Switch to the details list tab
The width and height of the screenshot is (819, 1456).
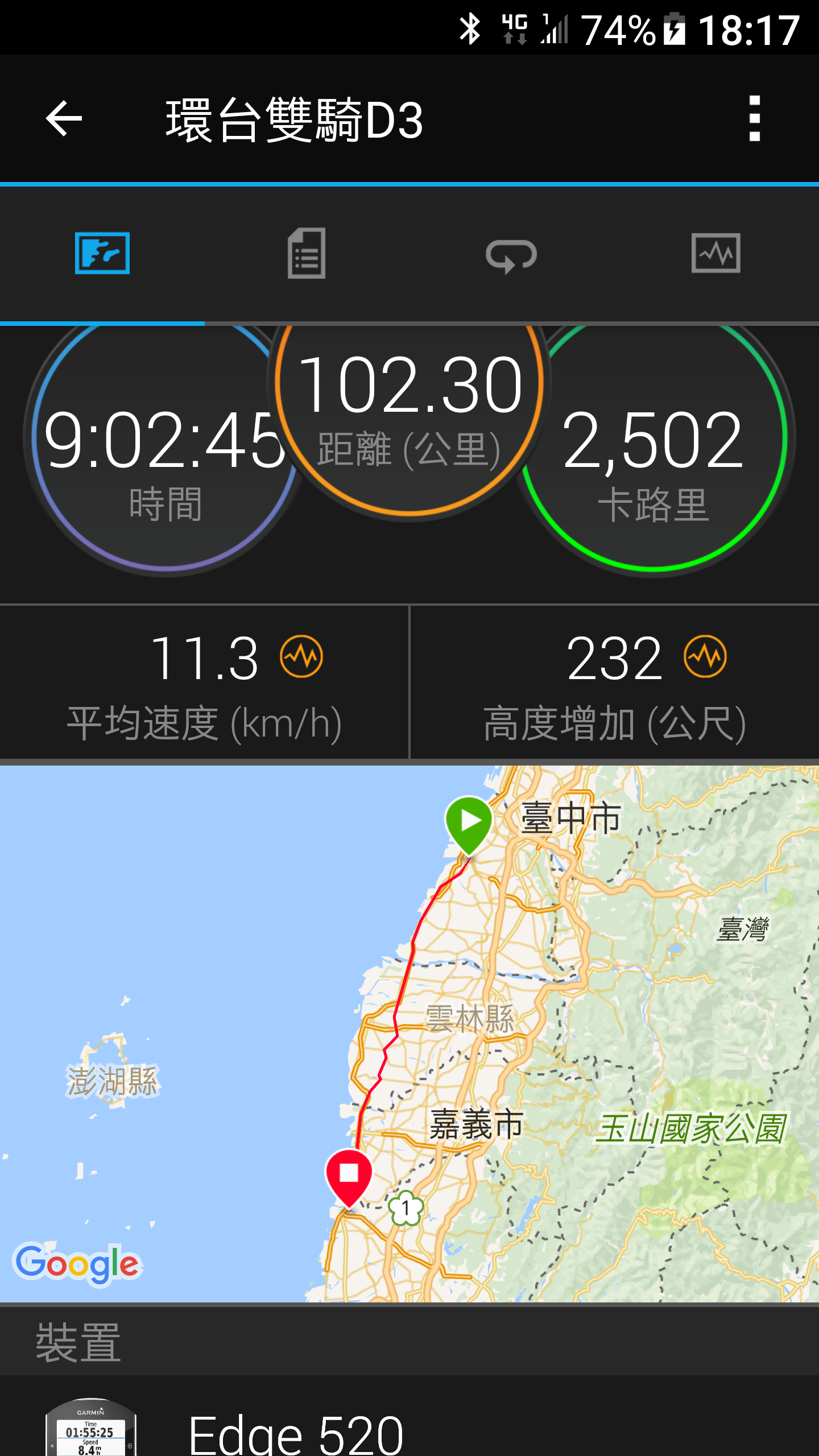tap(307, 254)
